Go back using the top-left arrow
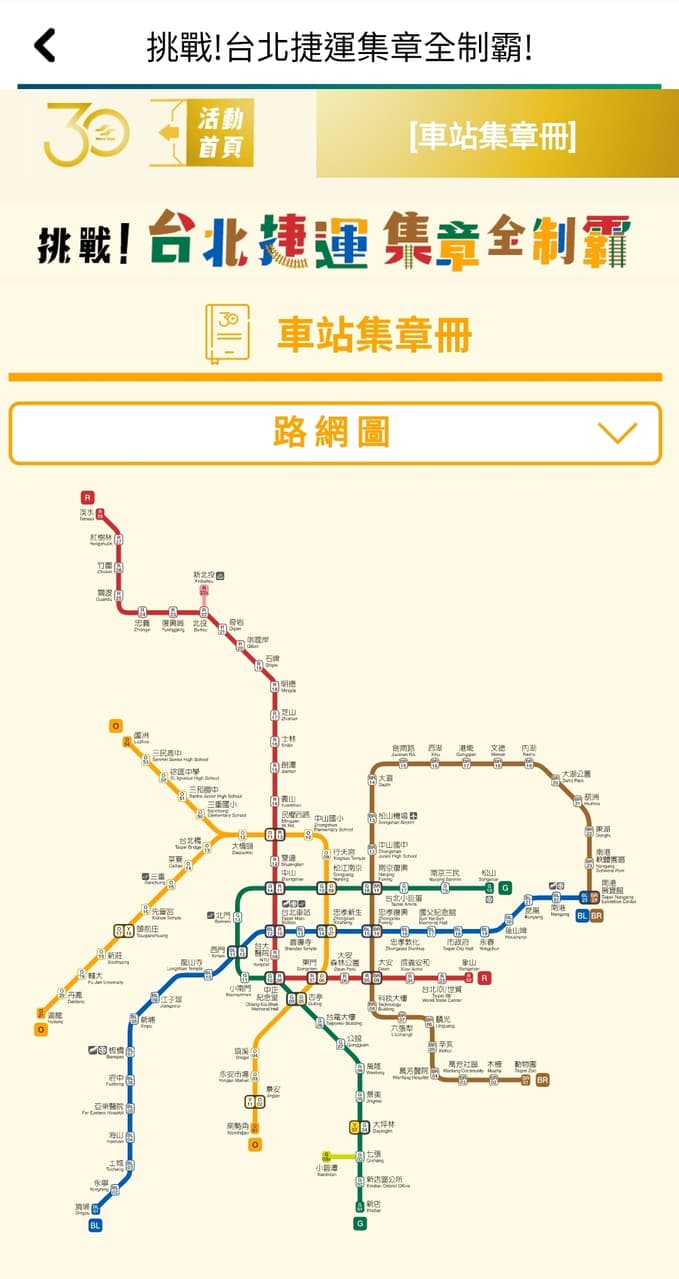 45,45
